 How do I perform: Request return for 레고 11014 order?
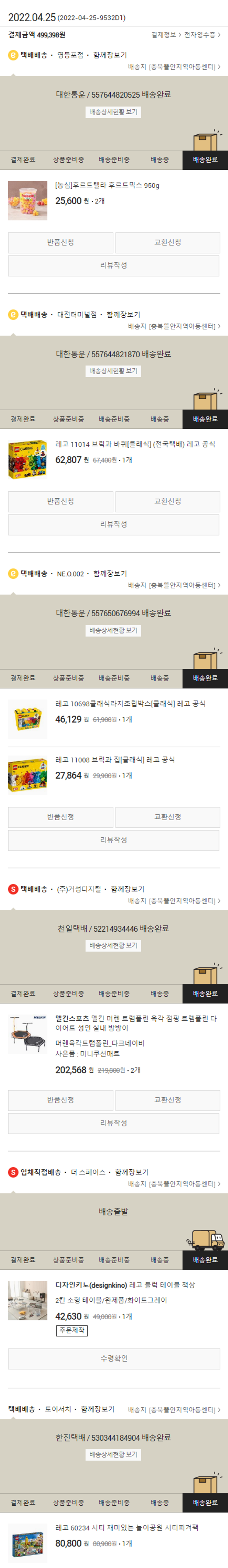click(60, 501)
